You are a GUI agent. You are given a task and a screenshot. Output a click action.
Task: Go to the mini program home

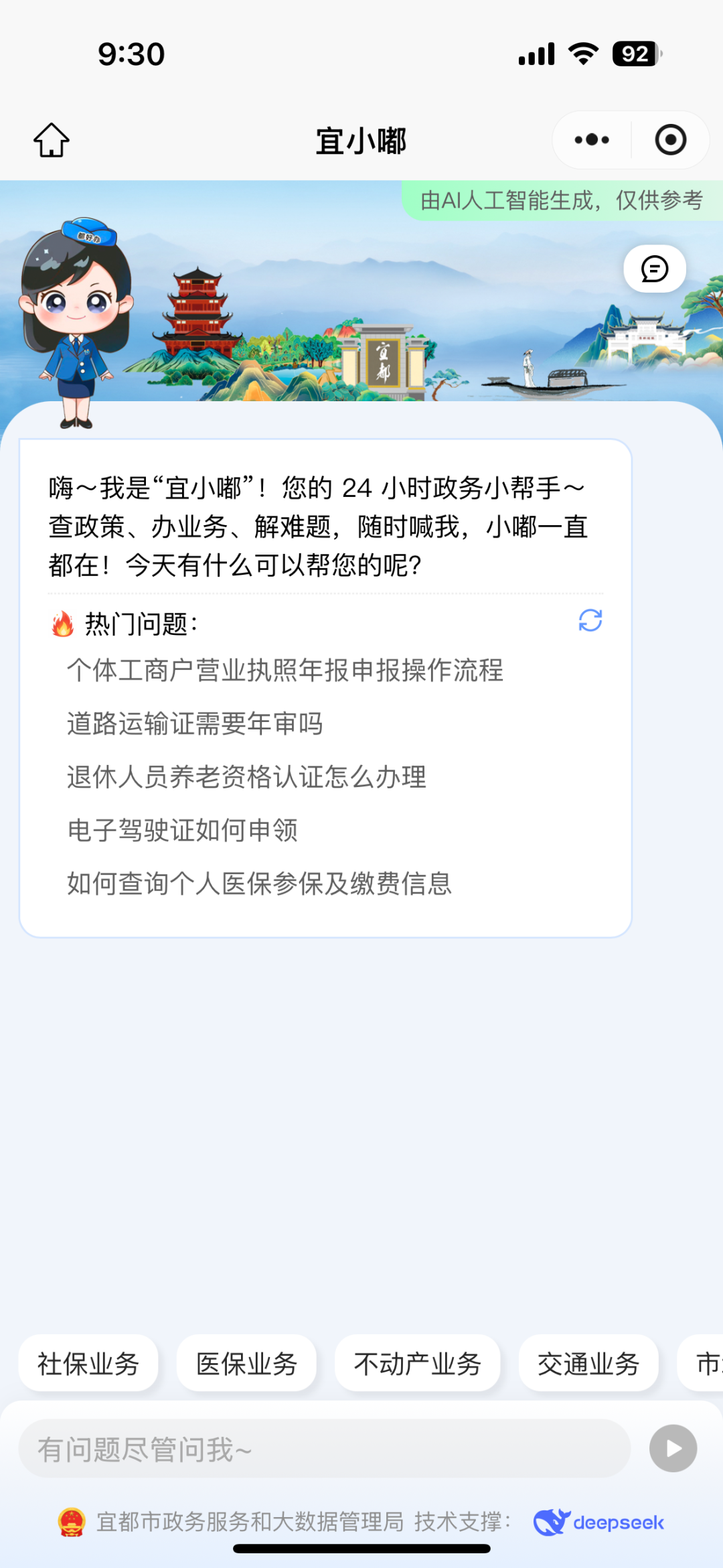click(x=52, y=140)
